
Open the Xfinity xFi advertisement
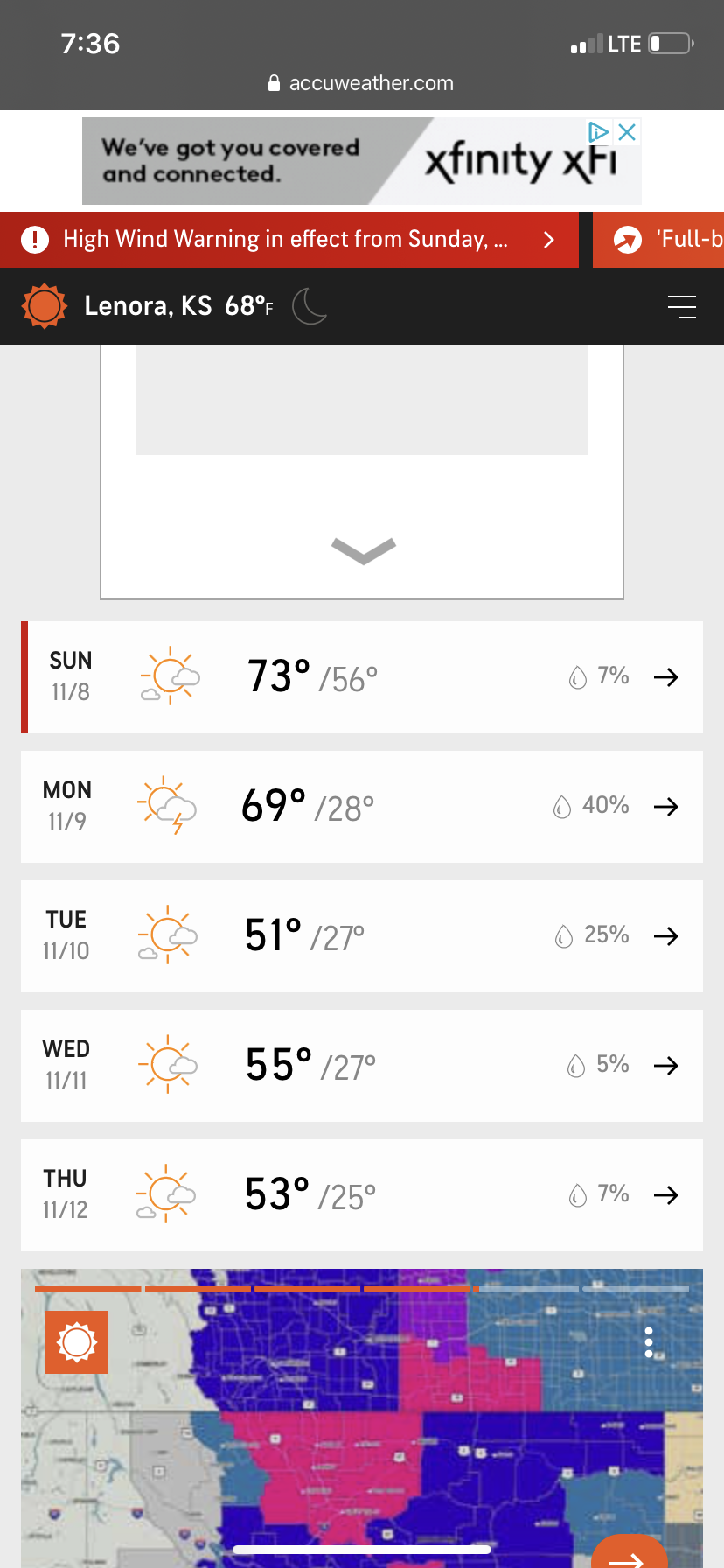point(362,161)
